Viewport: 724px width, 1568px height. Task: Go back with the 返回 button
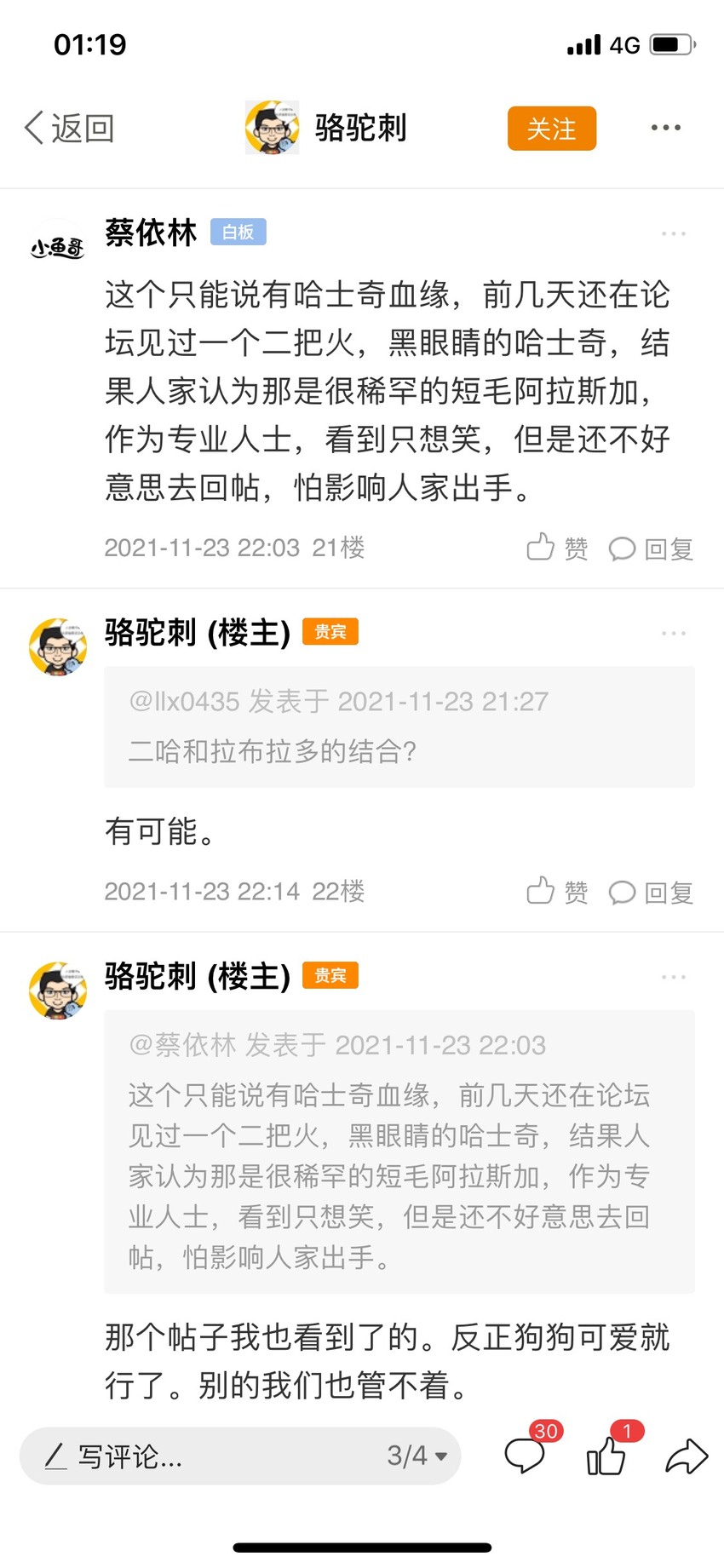[69, 129]
